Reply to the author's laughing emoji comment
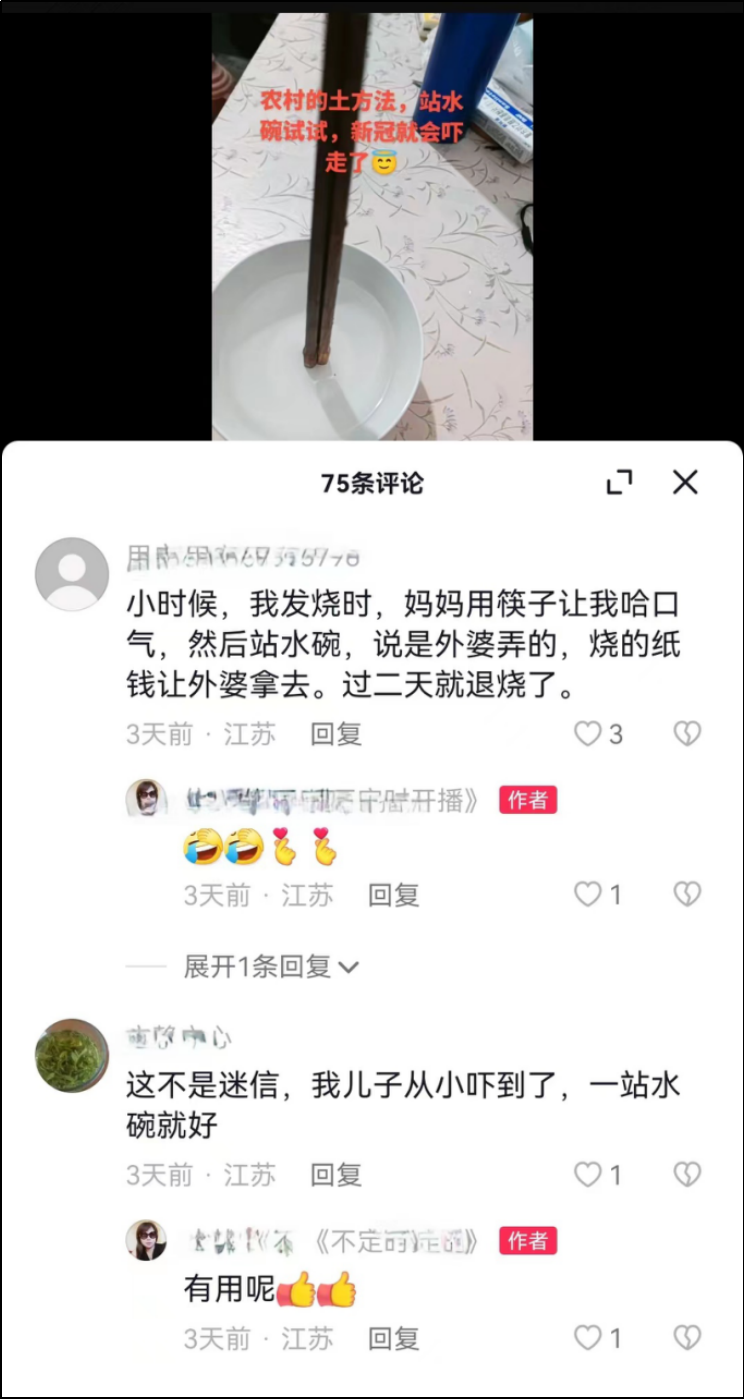The width and height of the screenshot is (744, 1399). [394, 894]
